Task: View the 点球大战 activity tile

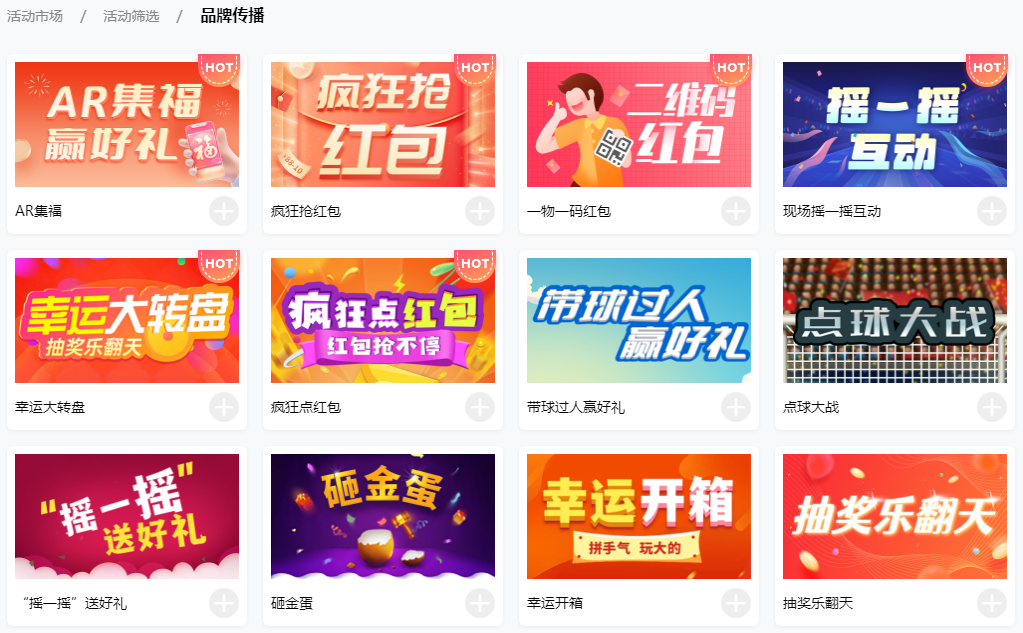Action: coord(894,321)
